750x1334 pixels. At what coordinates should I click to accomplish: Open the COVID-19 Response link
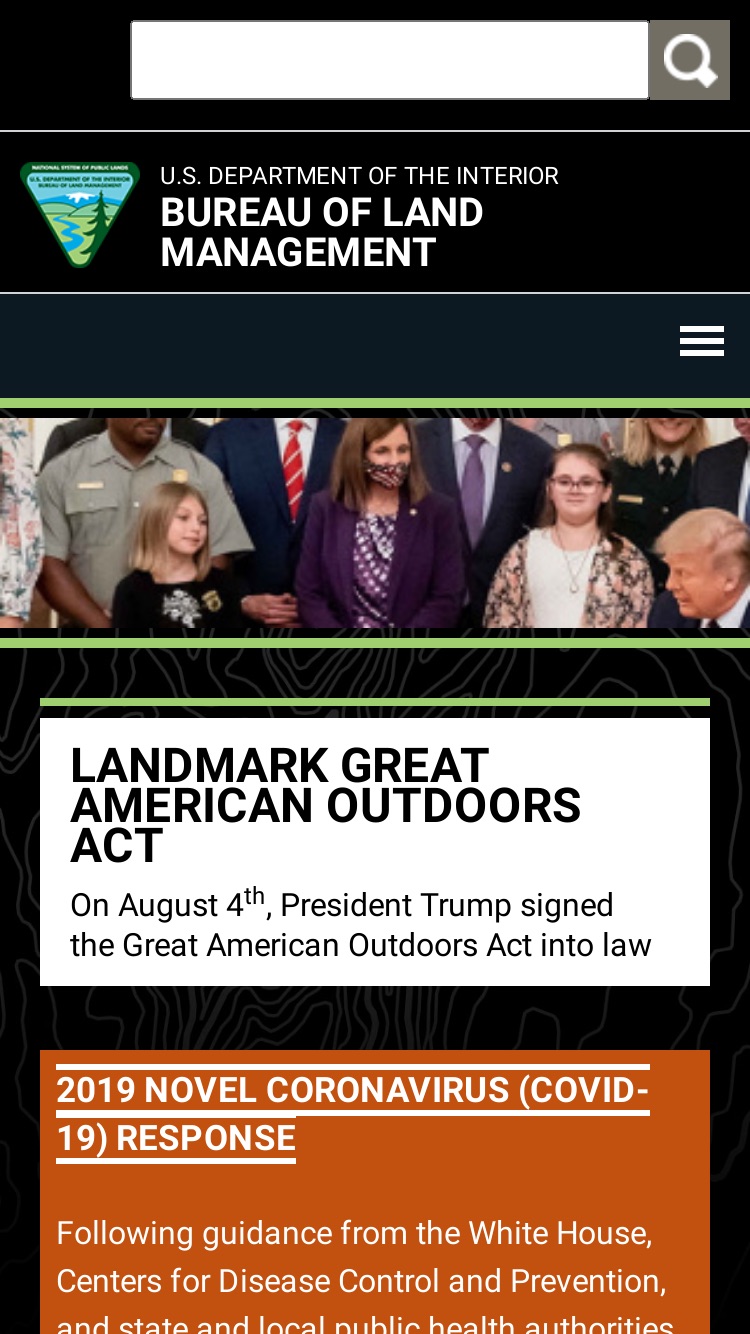click(x=353, y=1114)
